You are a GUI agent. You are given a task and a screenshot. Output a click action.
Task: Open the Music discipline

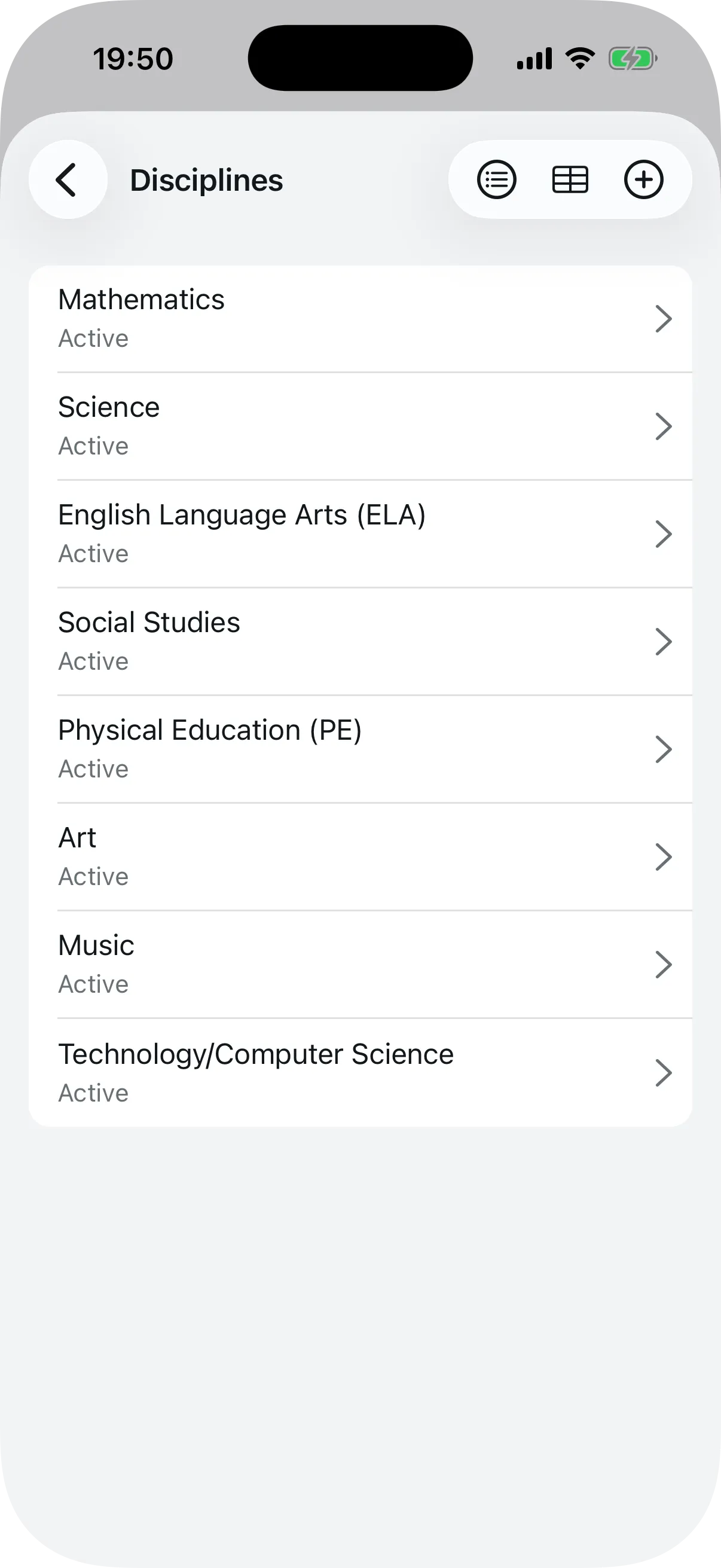click(663, 964)
